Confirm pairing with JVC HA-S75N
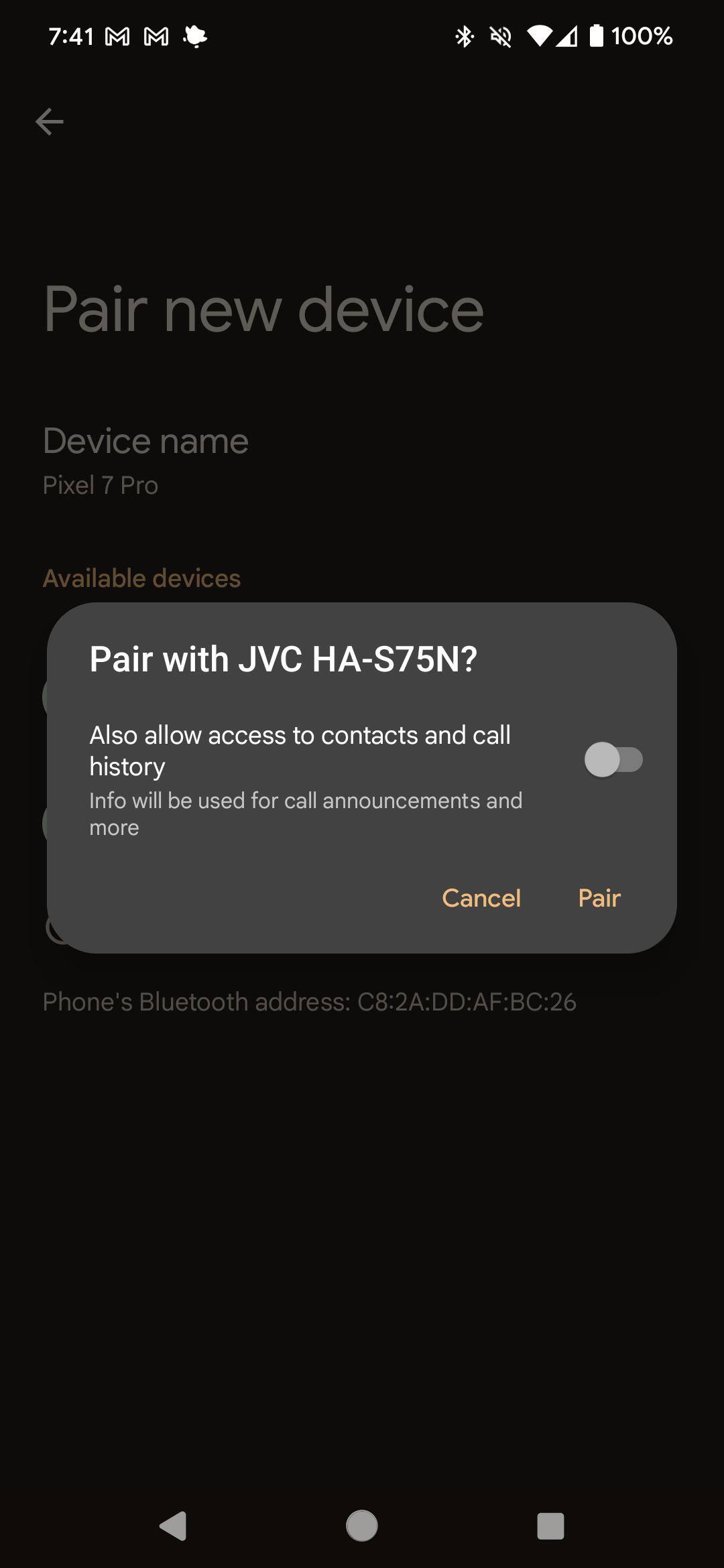This screenshot has height=1568, width=724. 599,898
